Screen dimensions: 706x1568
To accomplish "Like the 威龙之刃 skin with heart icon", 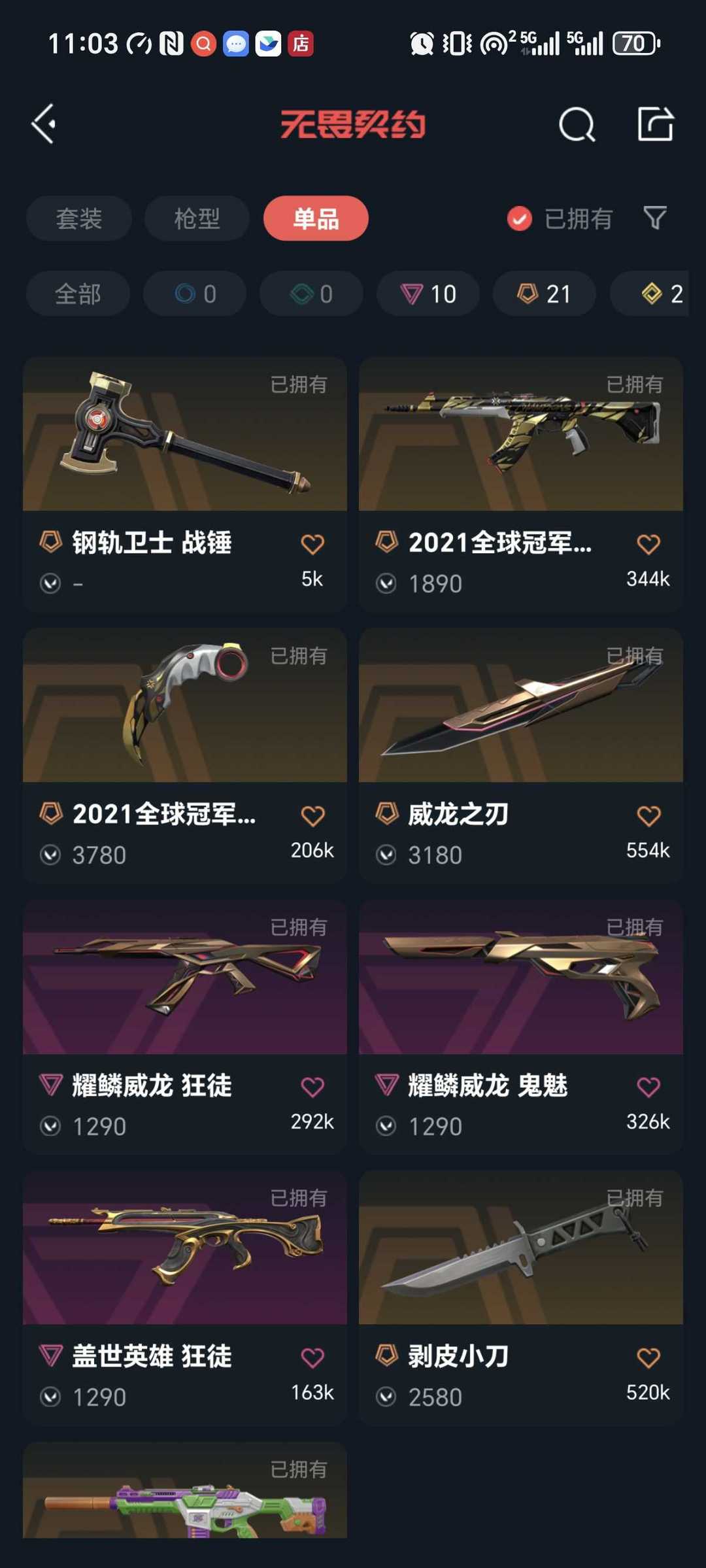I will point(648,815).
